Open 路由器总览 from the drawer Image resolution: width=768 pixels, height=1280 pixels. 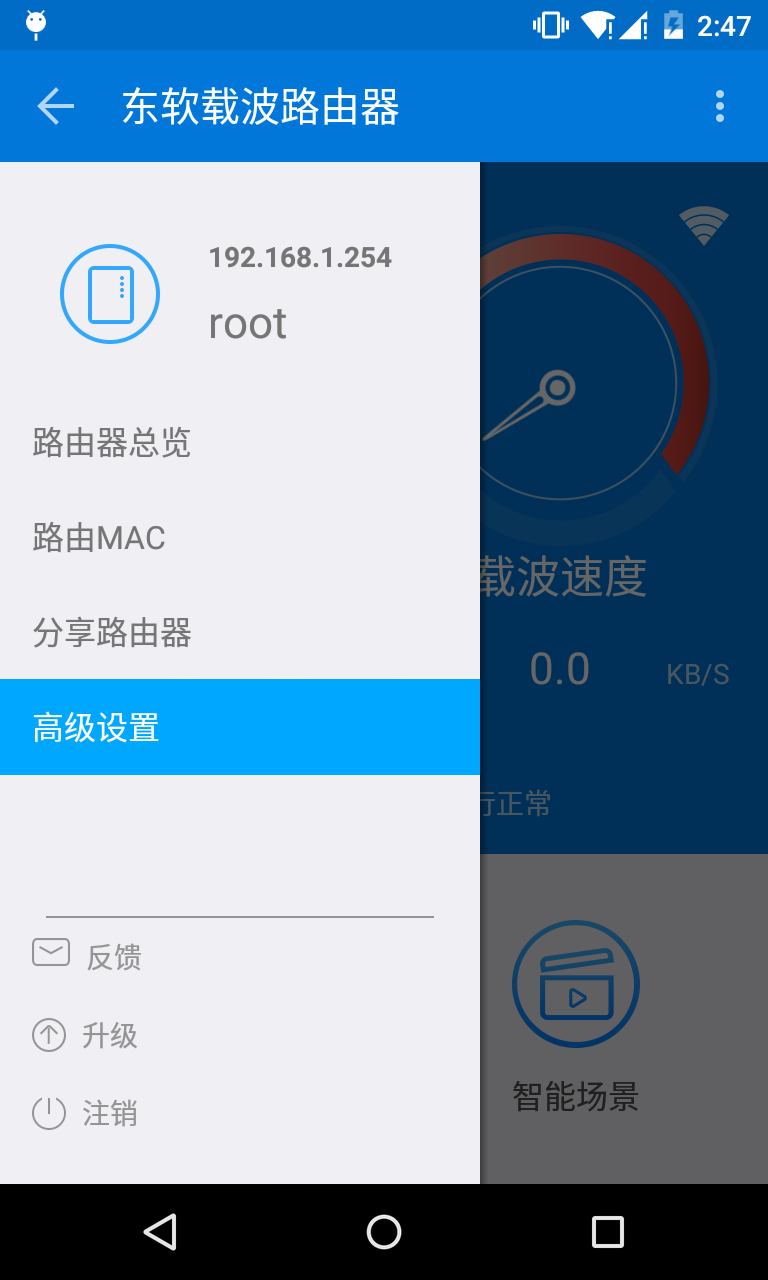click(x=112, y=442)
